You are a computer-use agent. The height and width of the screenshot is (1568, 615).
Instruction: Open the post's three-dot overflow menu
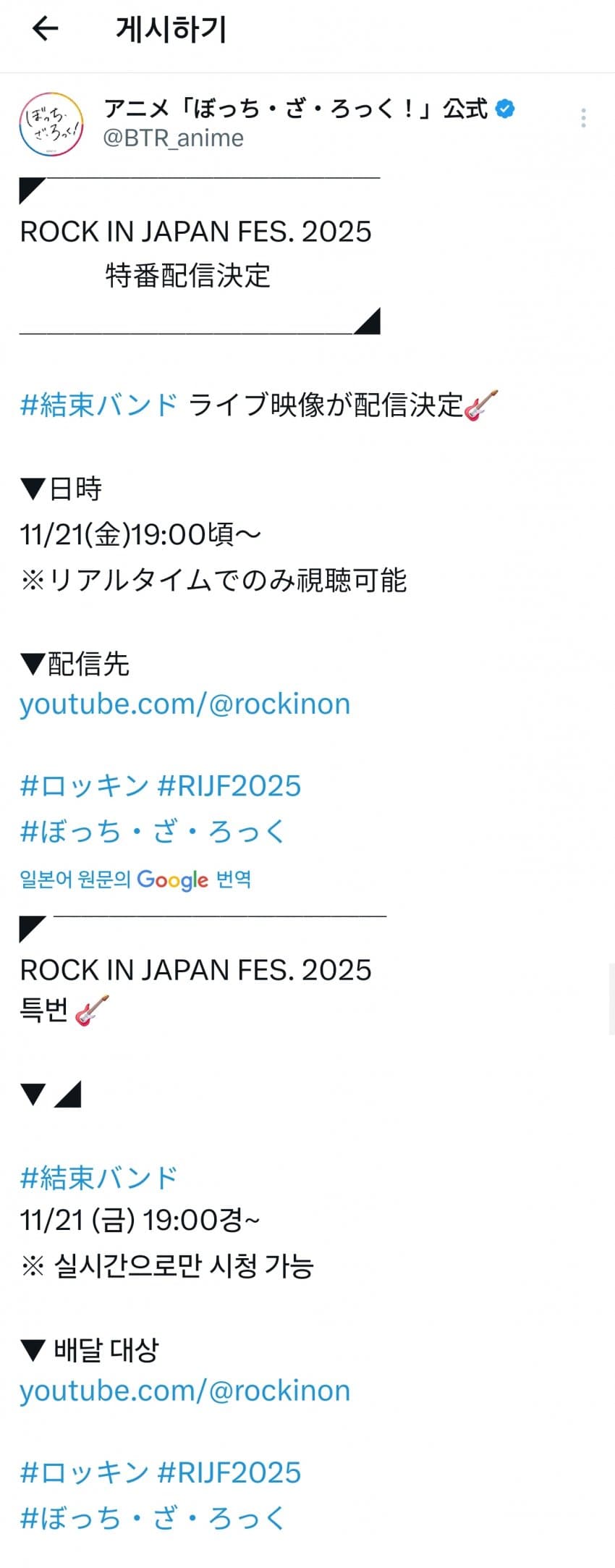pyautogui.click(x=583, y=118)
